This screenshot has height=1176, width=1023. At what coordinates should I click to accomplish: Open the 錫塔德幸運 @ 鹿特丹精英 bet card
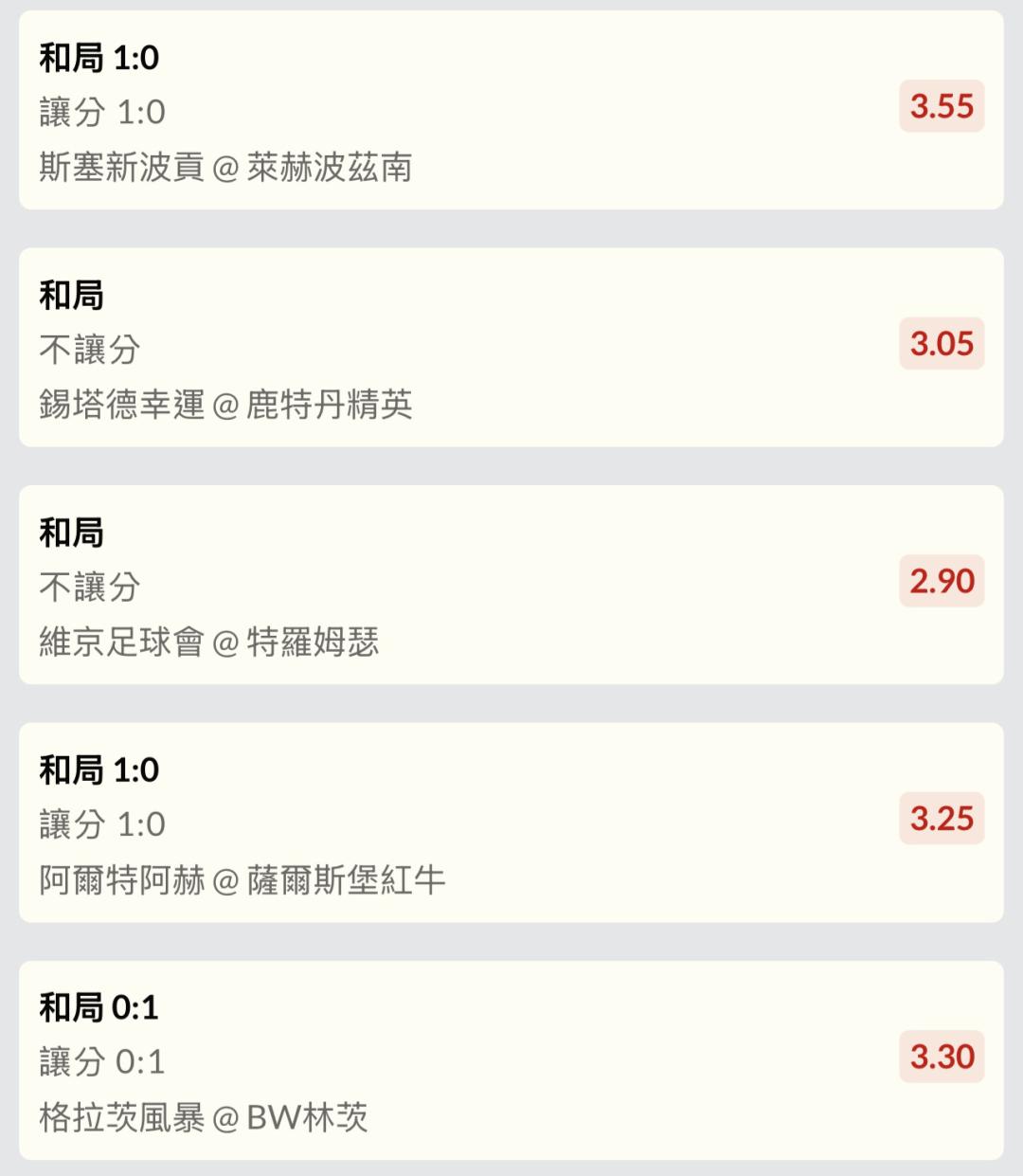click(x=455, y=347)
